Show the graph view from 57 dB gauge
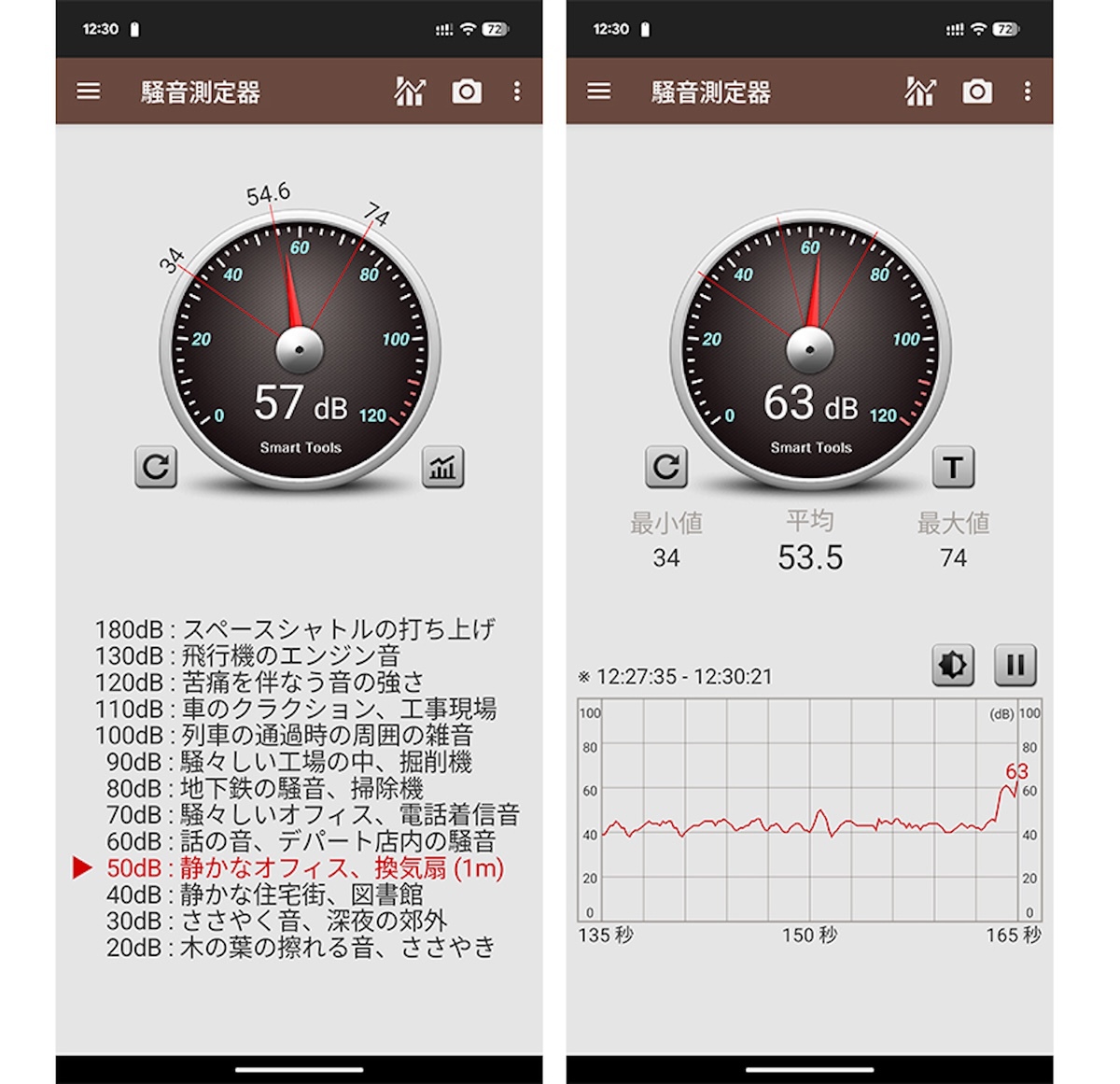 click(x=442, y=467)
